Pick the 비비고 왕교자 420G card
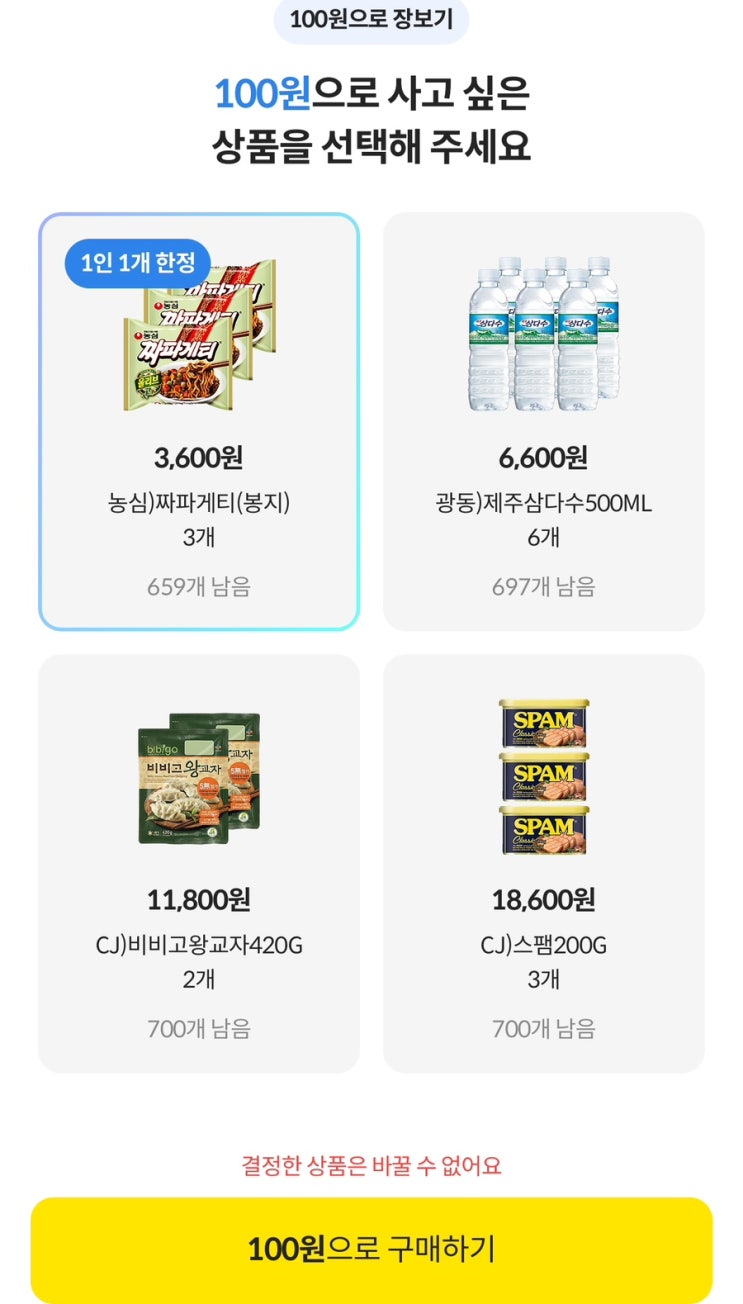This screenshot has height=1304, width=743. [x=199, y=863]
